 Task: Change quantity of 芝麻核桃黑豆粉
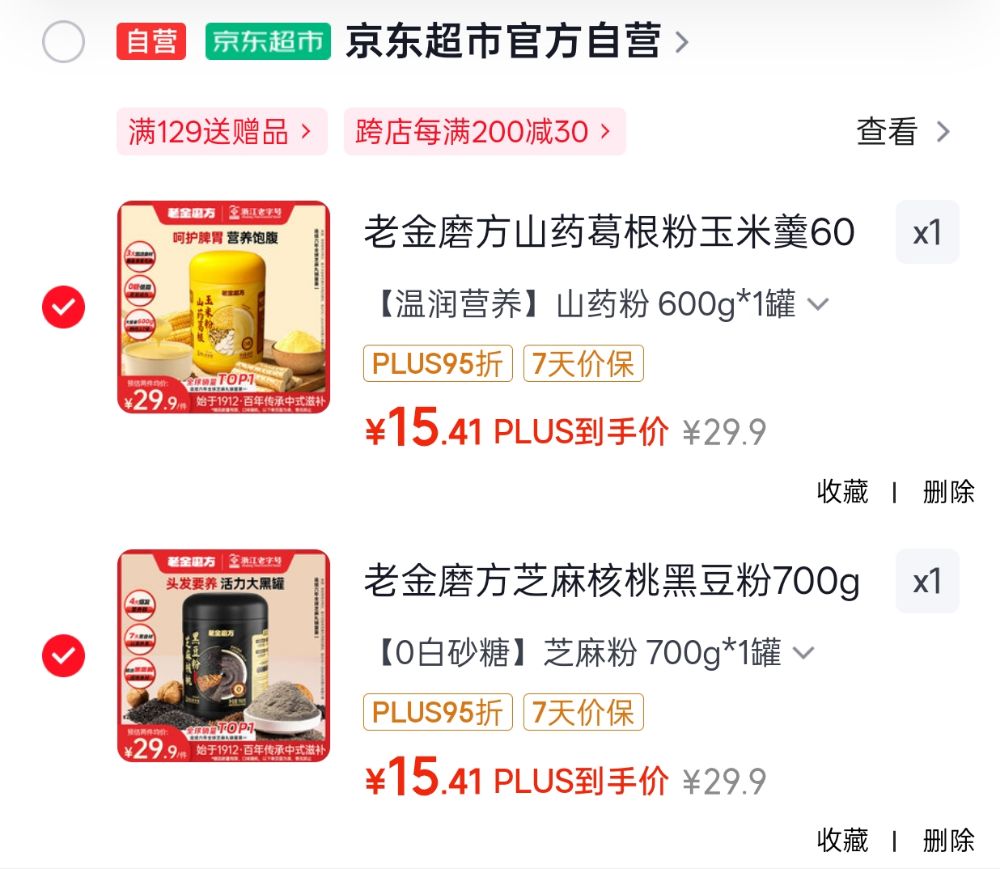(x=927, y=581)
